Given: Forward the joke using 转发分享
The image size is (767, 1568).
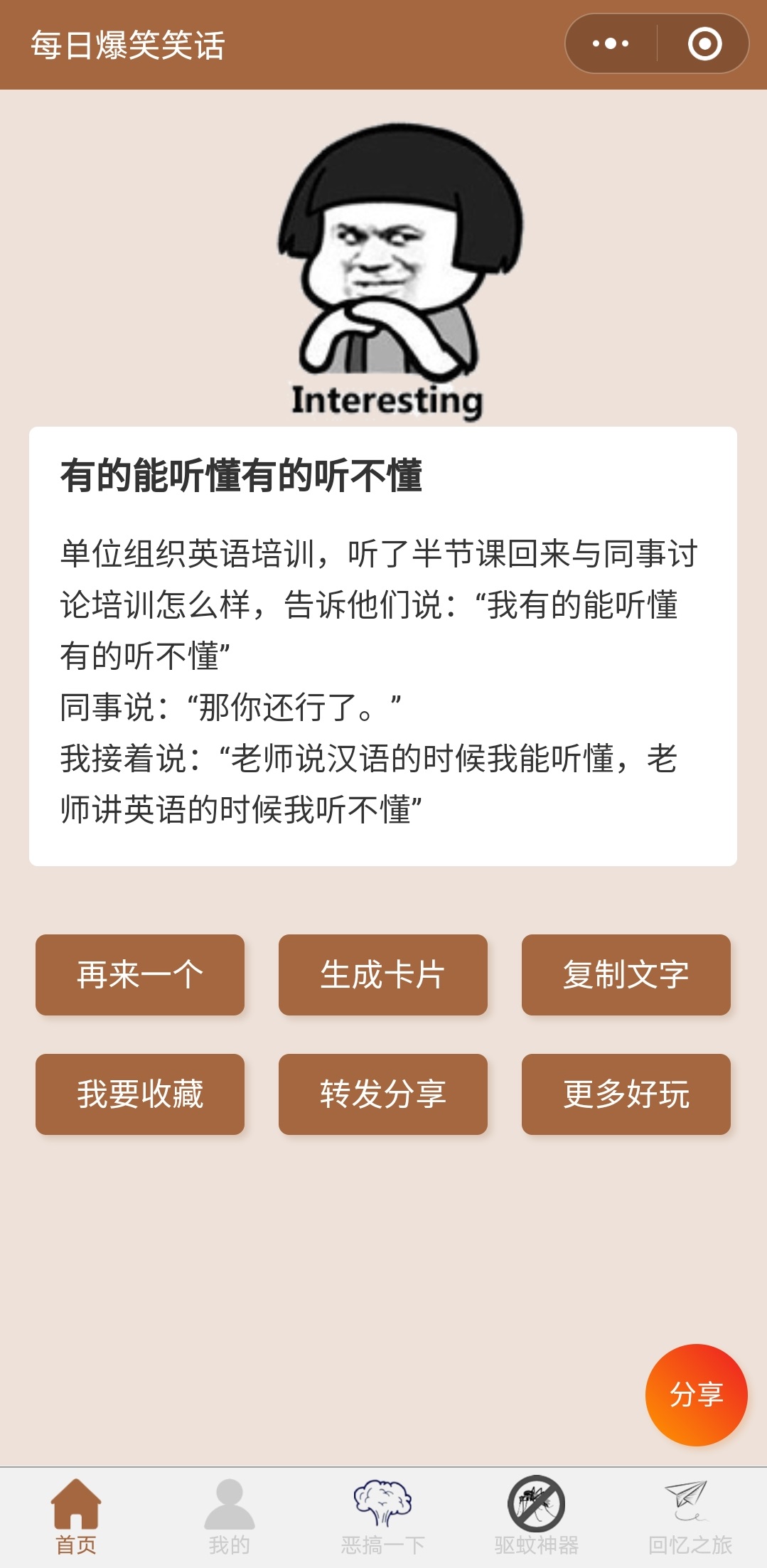Looking at the screenshot, I should 383,1094.
